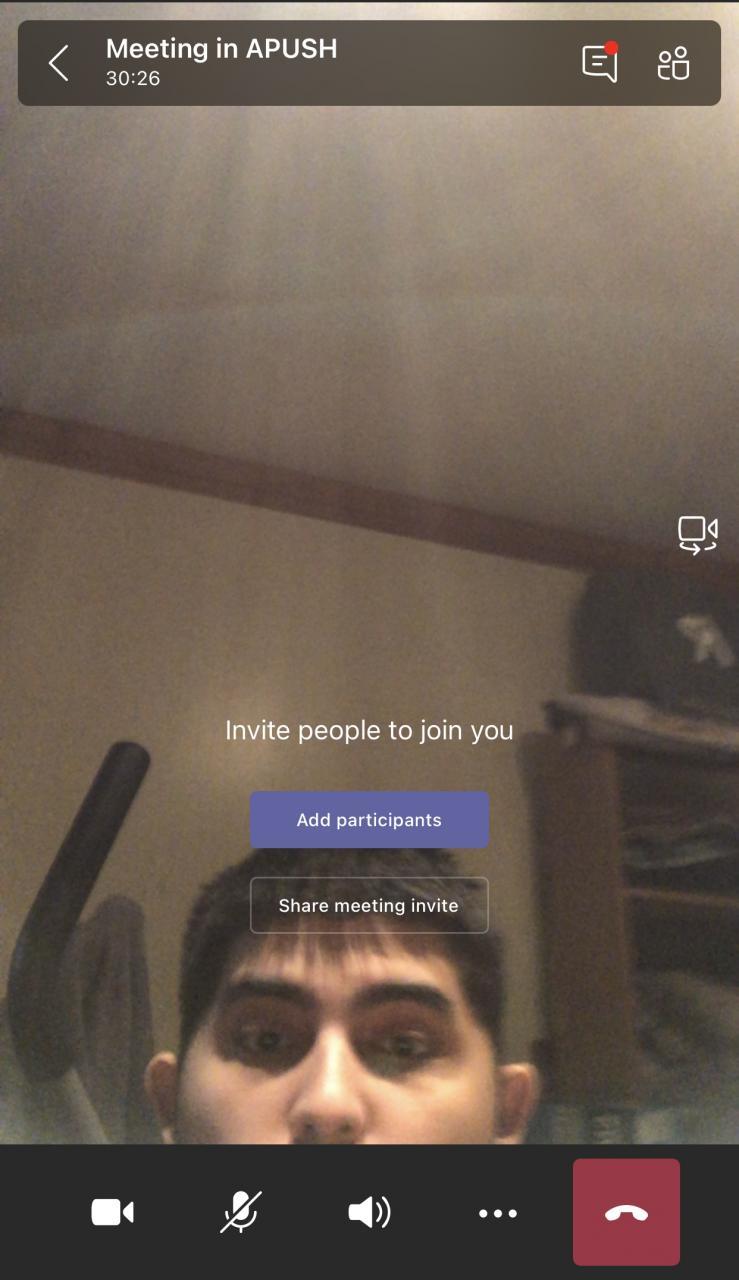Viewport: 739px width, 1280px height.
Task: Unmute the microphone
Action: [x=241, y=1212]
